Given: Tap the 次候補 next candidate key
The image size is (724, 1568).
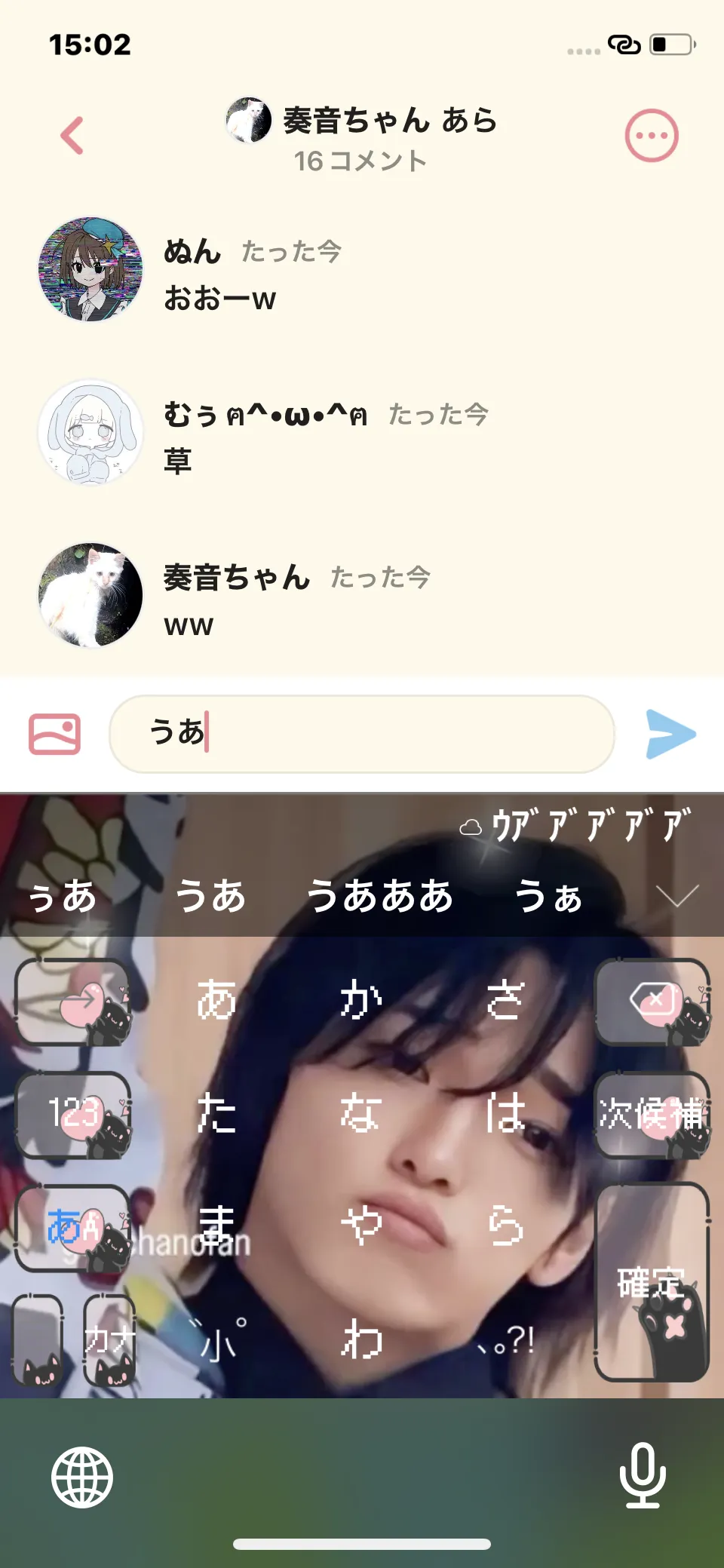Looking at the screenshot, I should click(x=653, y=1113).
